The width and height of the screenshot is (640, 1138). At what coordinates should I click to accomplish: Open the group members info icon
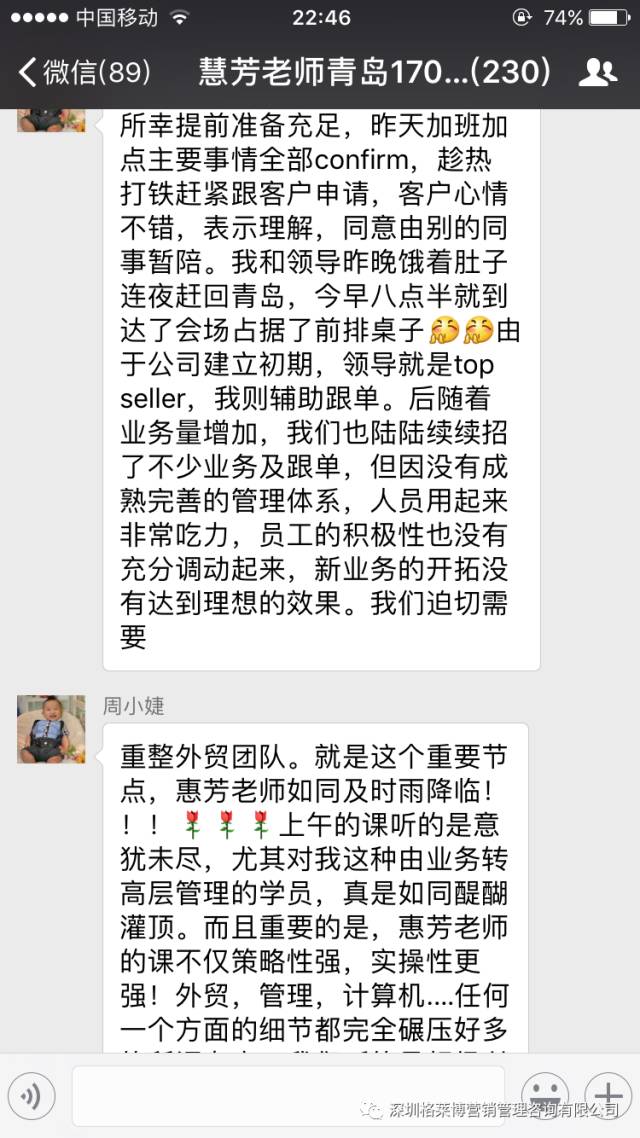point(597,71)
